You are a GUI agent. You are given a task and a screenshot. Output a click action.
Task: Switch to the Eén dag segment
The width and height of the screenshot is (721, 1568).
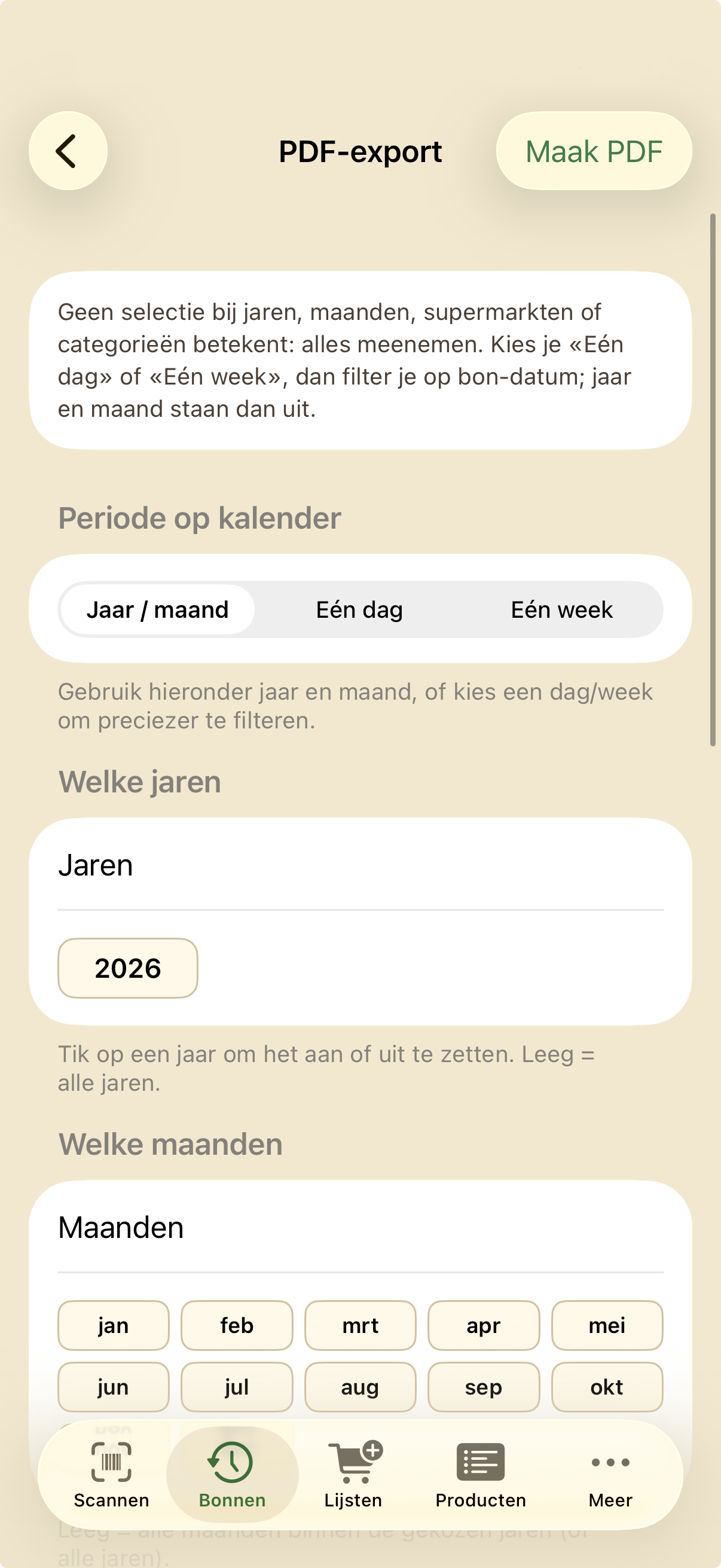[359, 609]
